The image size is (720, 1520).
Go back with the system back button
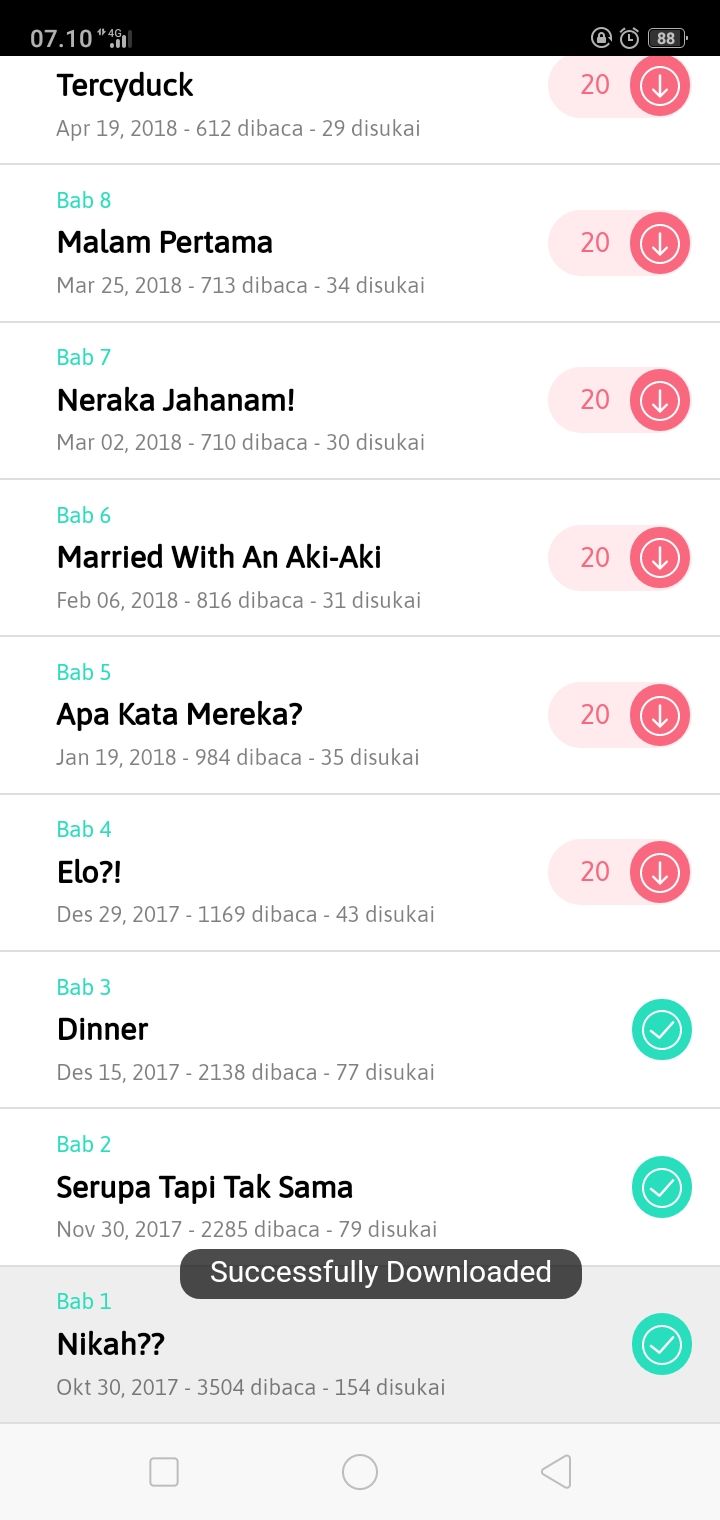pyautogui.click(x=556, y=1472)
